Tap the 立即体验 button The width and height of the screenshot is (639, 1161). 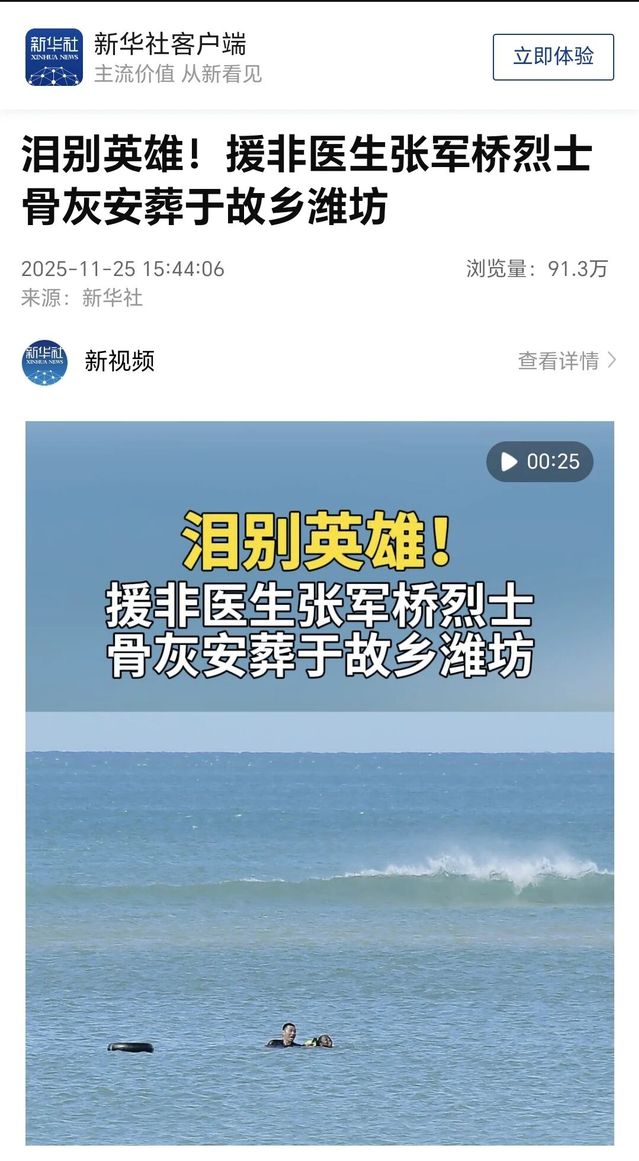coord(553,57)
